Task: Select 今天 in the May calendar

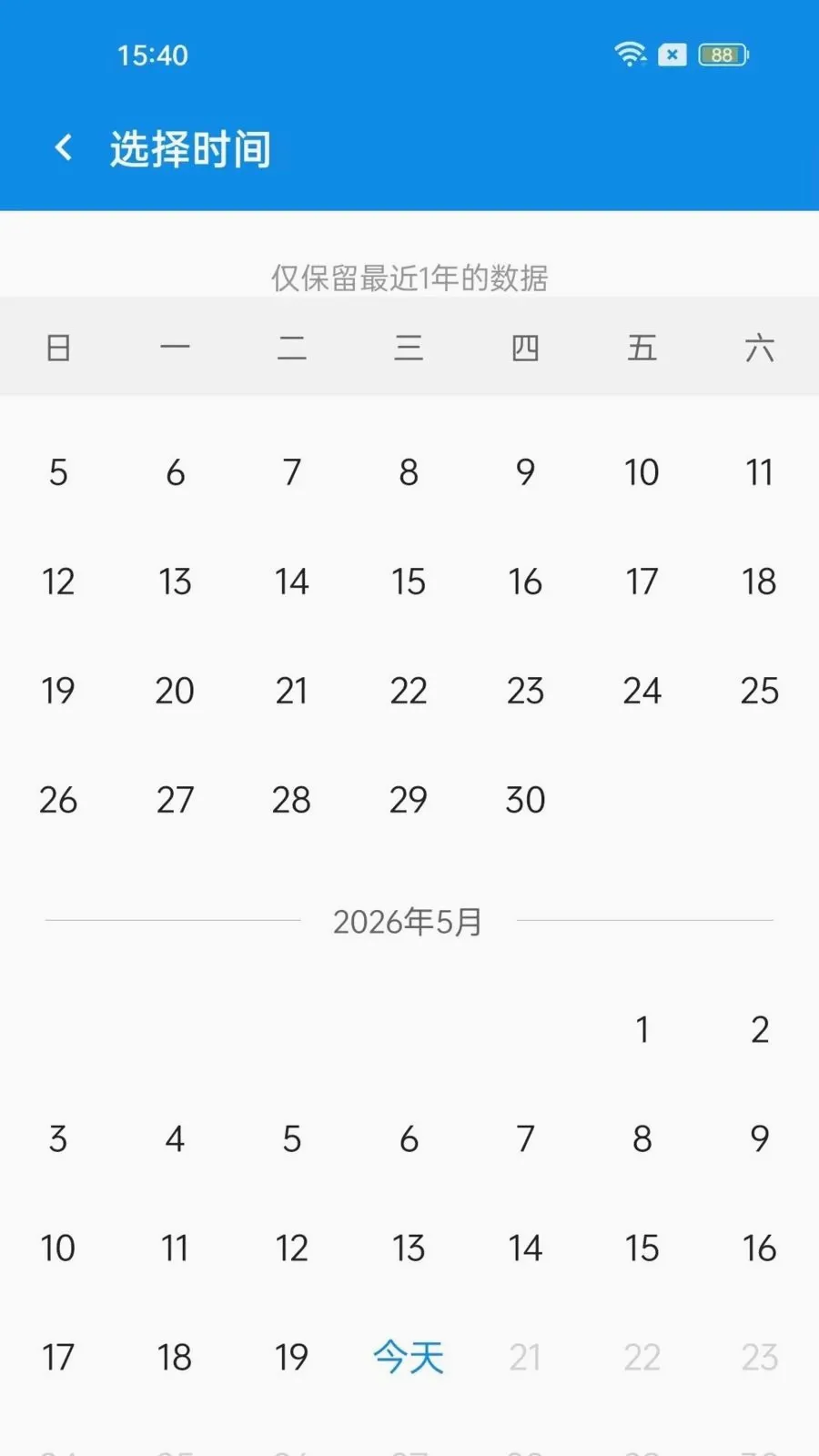Action: 409,1358
